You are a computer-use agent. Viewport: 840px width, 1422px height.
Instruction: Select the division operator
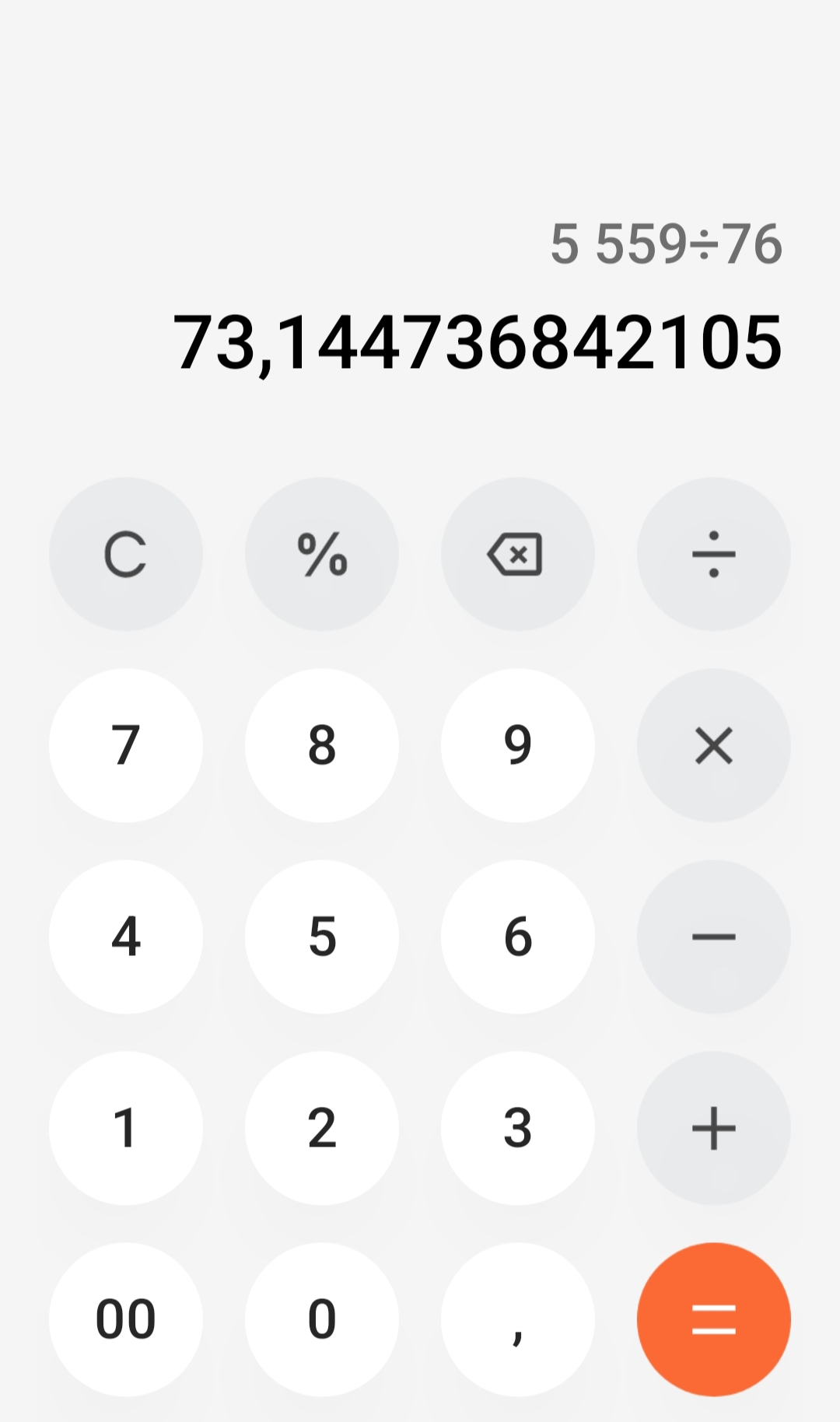(714, 554)
